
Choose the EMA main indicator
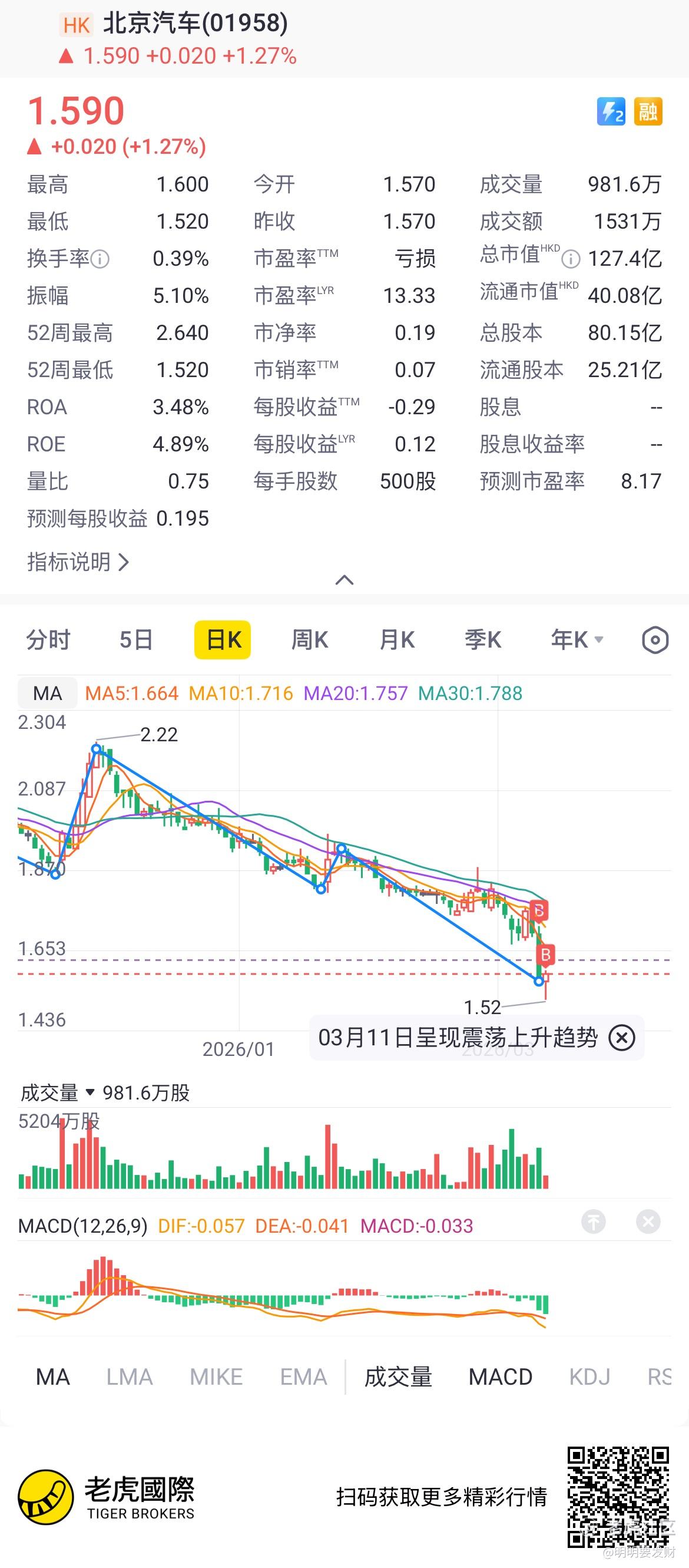(x=303, y=1377)
